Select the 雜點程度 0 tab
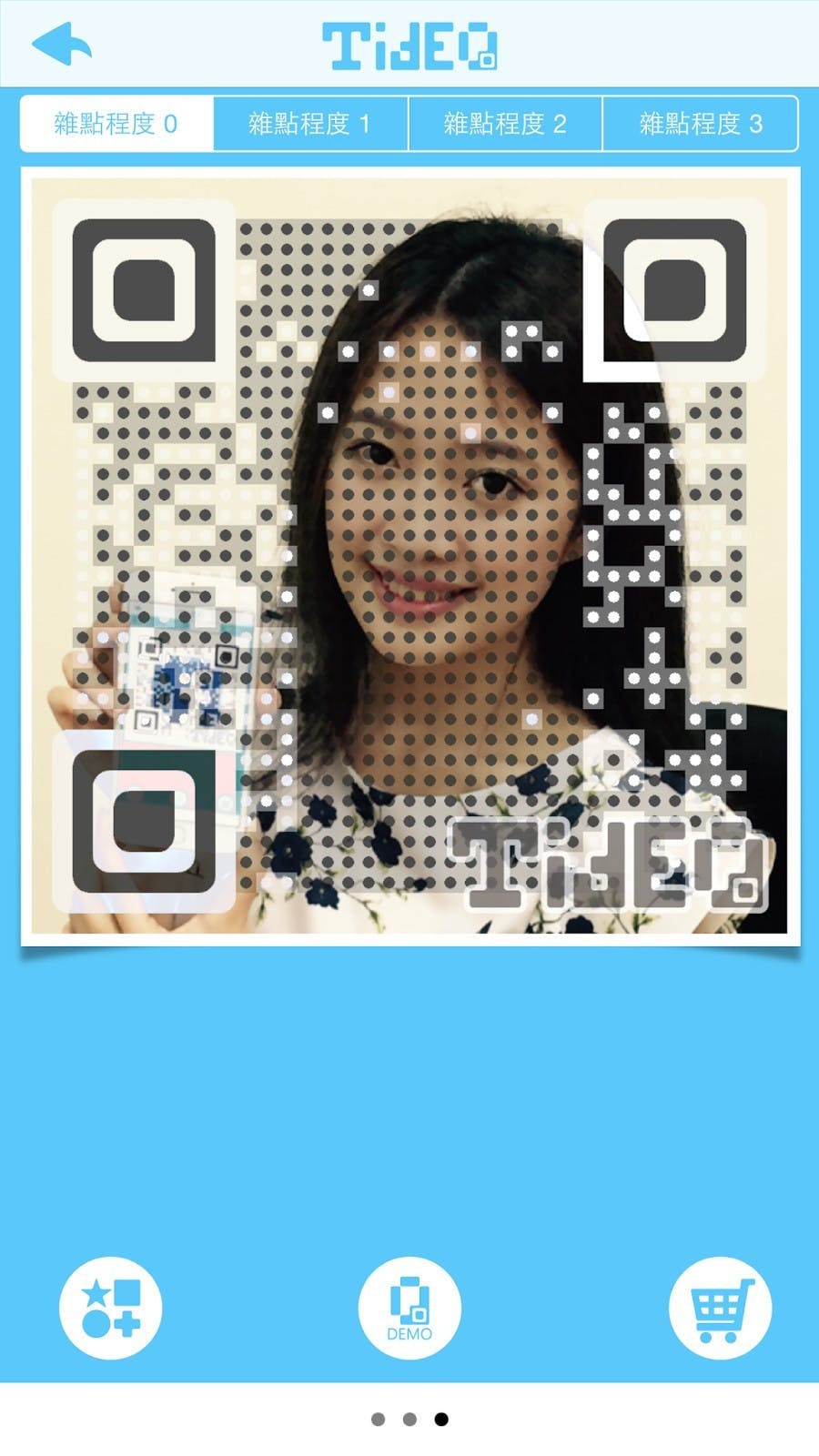 click(116, 124)
